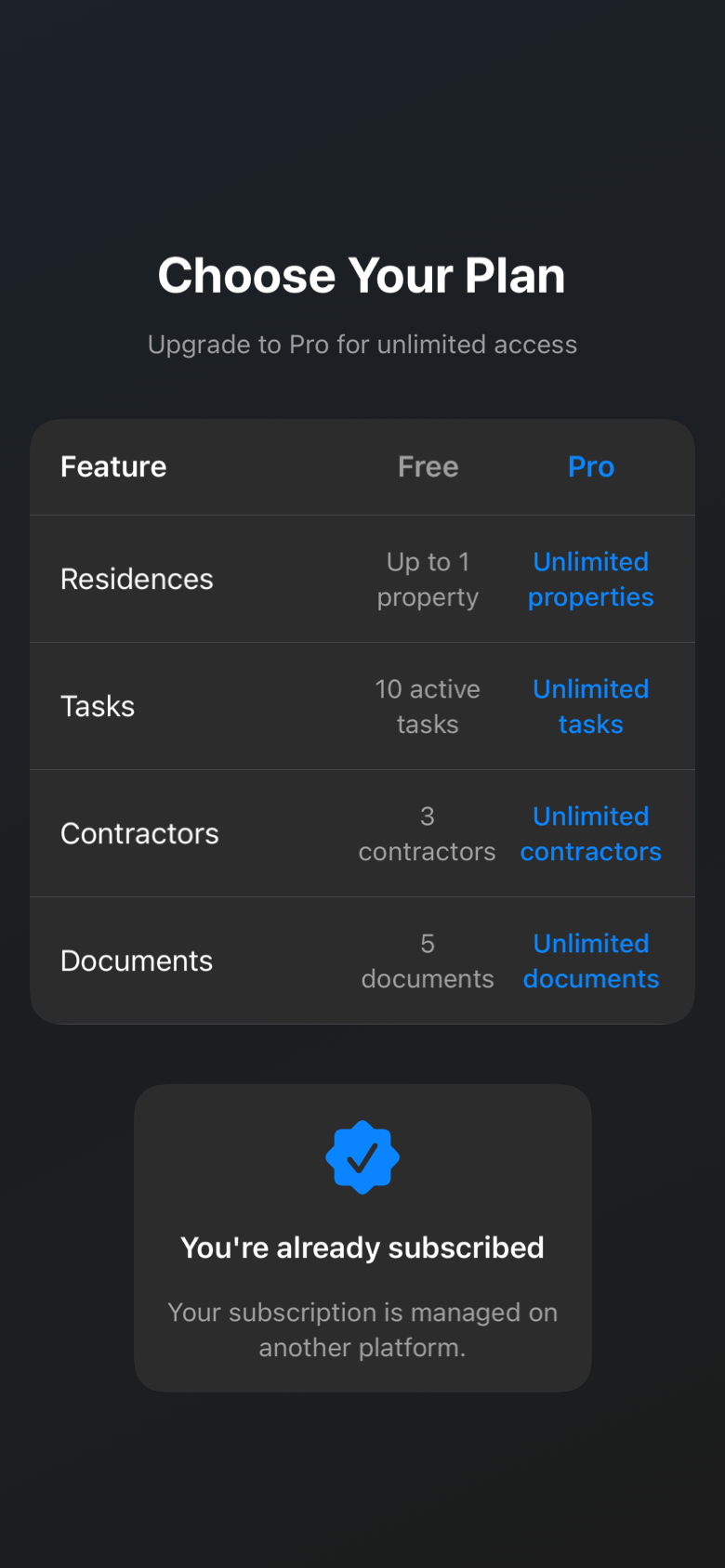Select the Documents feature row
The width and height of the screenshot is (725, 1568).
coord(136,960)
